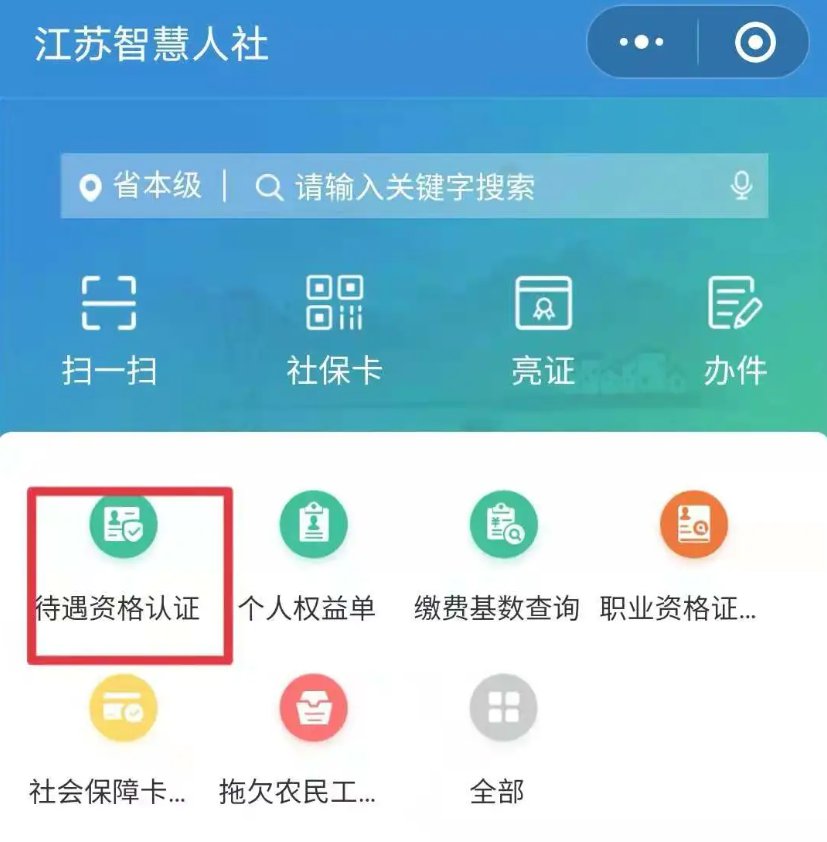
Task: Open the 社会保障卡 service
Action: tap(122, 738)
